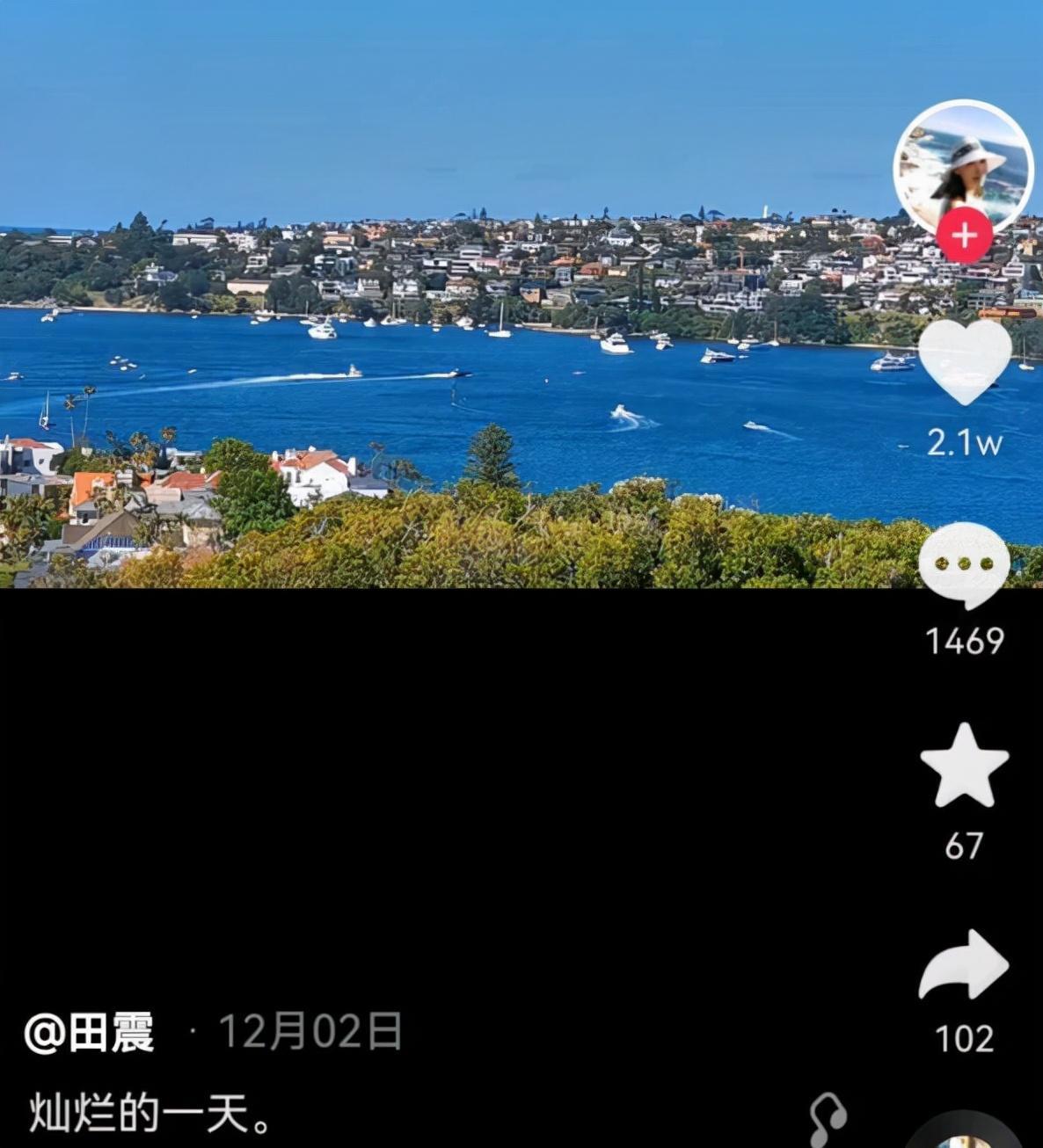Open the creator's profile avatar
This screenshot has height=1148, width=1043.
tap(963, 167)
